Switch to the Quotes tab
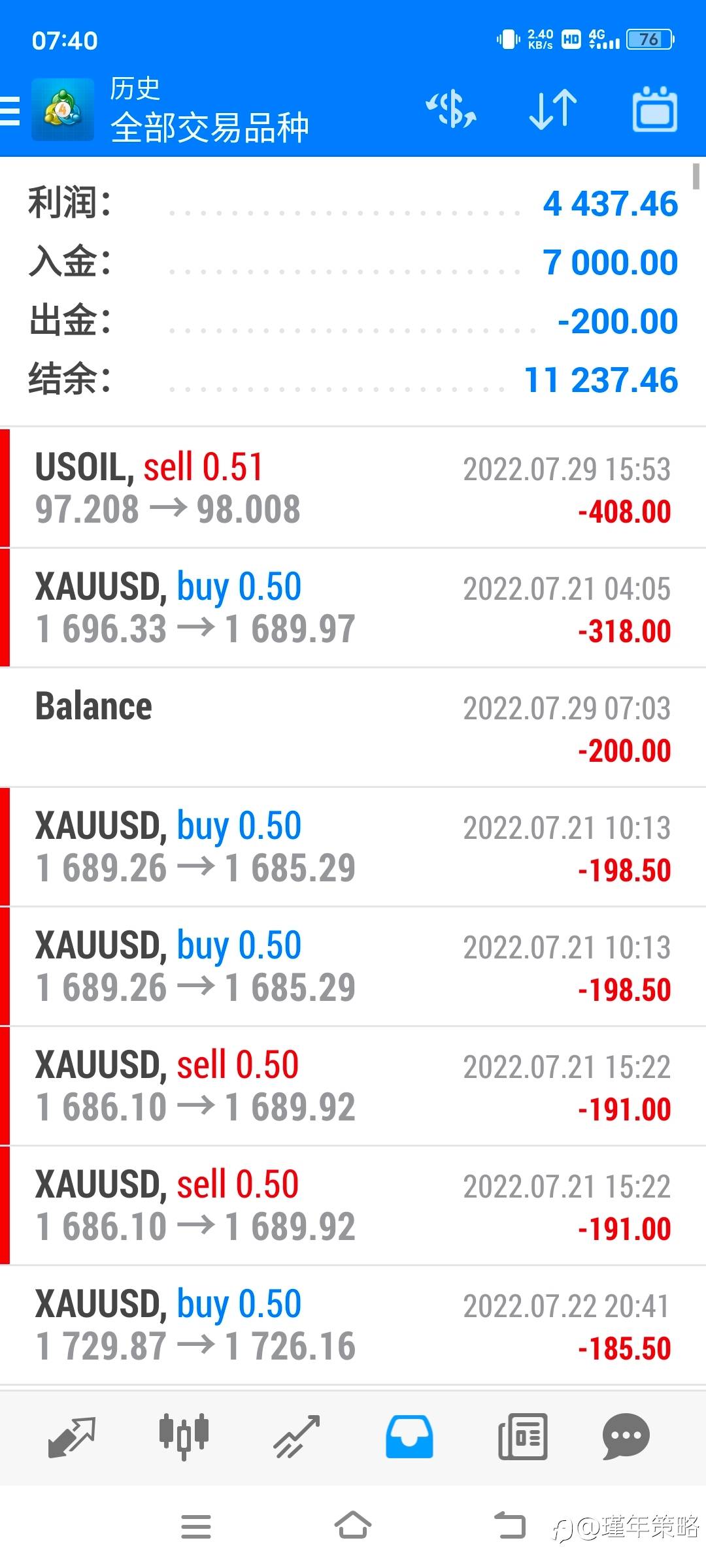Viewport: 706px width, 1568px height. [72, 1437]
